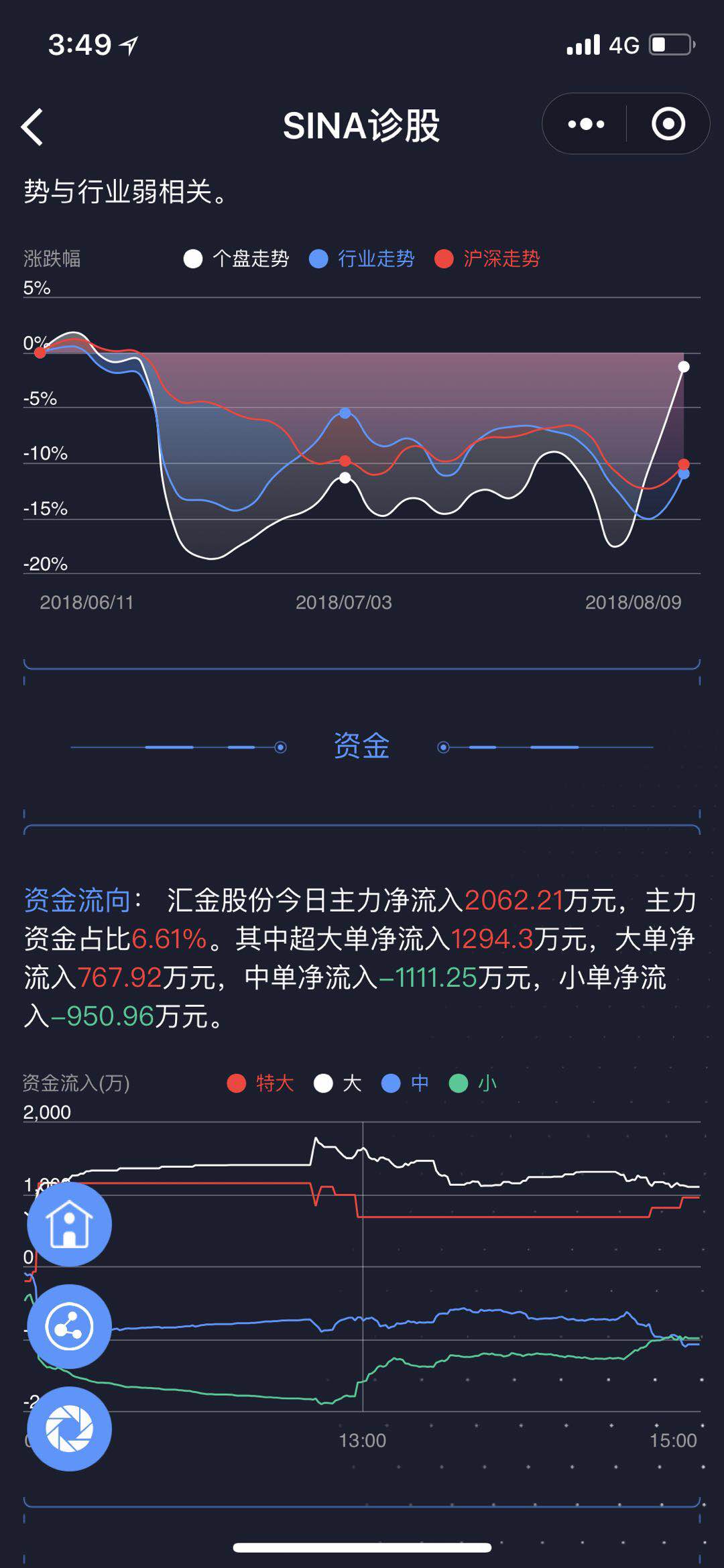Tap the floating home button
The image size is (724, 1568).
tap(69, 1224)
